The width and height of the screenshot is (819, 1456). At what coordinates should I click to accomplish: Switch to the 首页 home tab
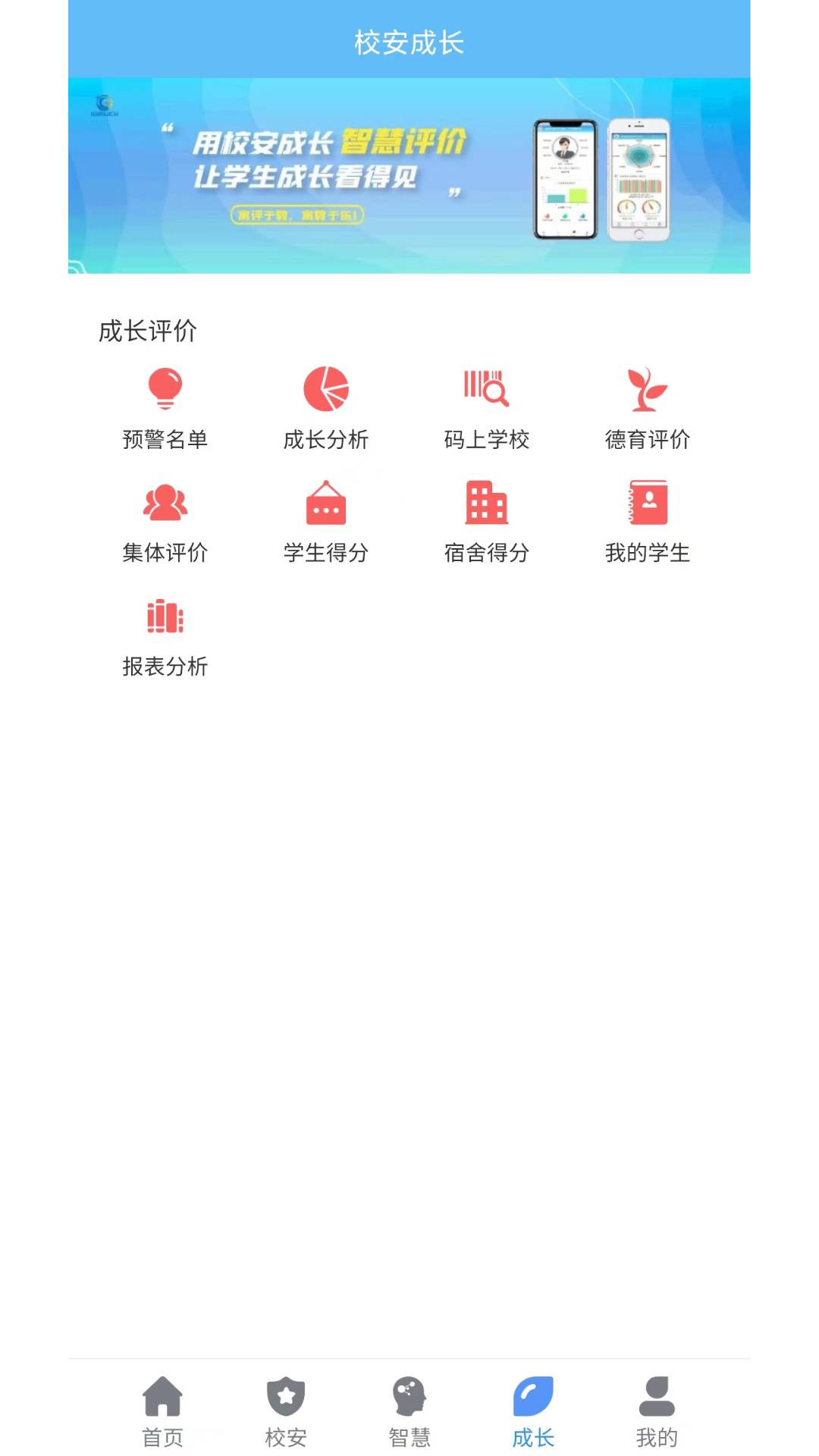coord(162,1410)
